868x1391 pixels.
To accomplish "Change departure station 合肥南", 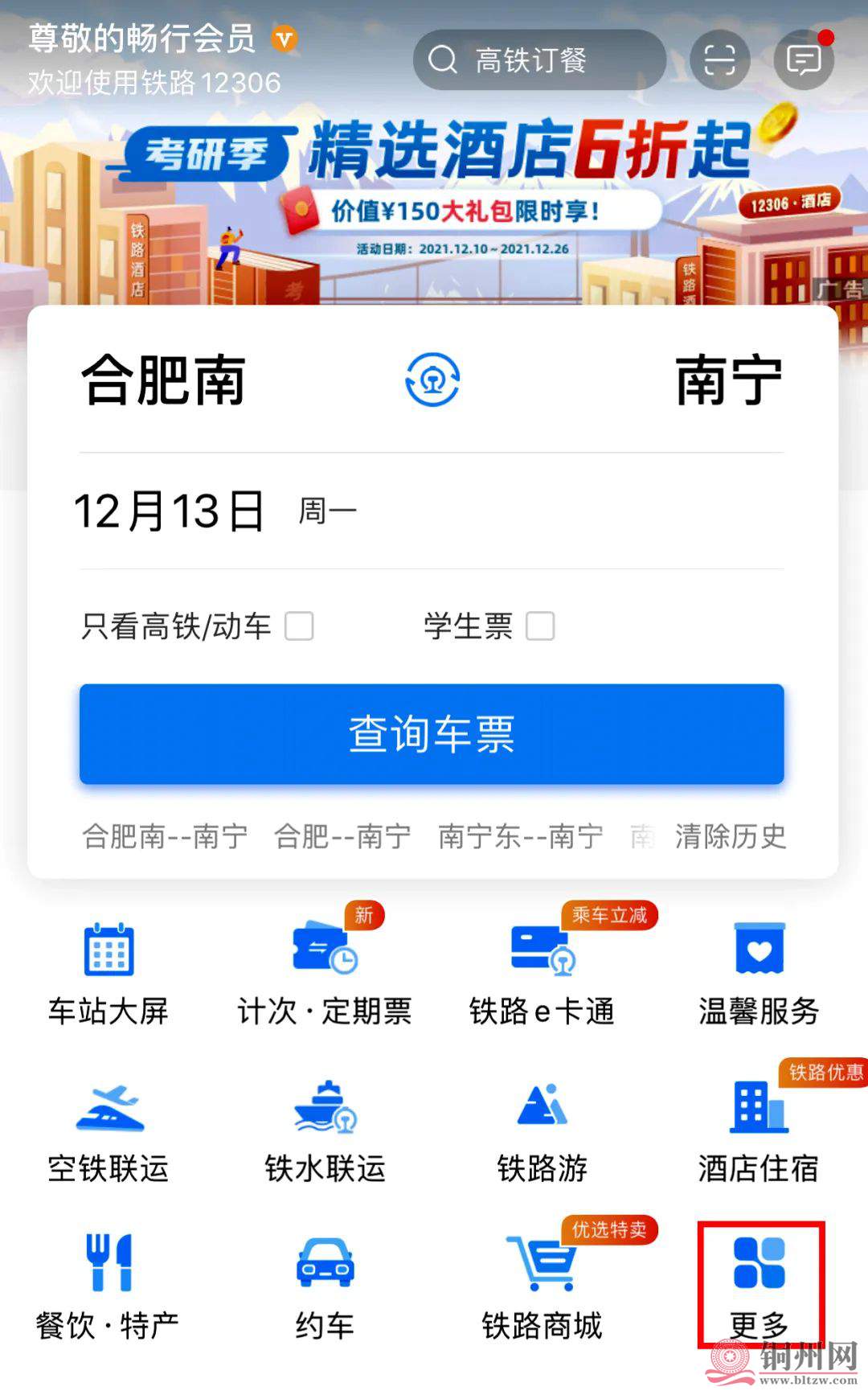I will point(163,380).
